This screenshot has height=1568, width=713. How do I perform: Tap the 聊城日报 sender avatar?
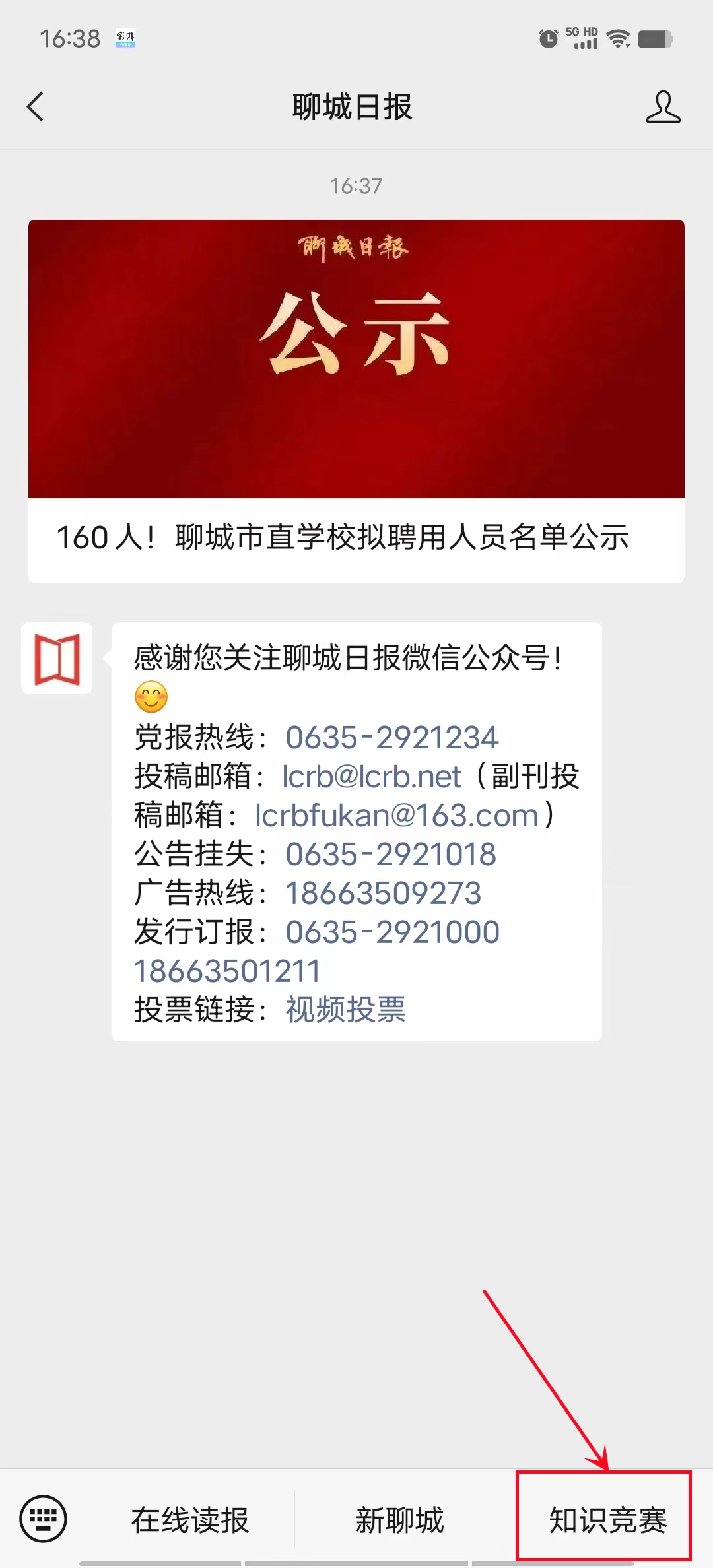point(57,658)
